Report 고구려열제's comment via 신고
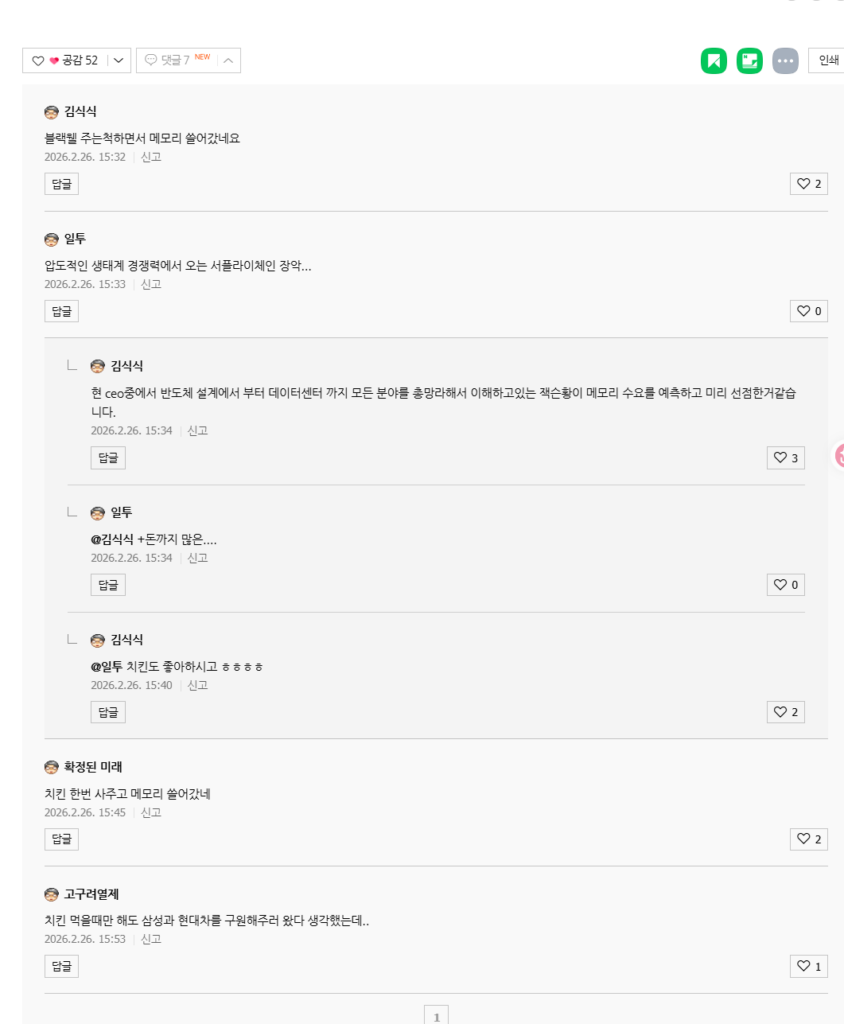The height and width of the screenshot is (1024, 844). pyautogui.click(x=151, y=939)
